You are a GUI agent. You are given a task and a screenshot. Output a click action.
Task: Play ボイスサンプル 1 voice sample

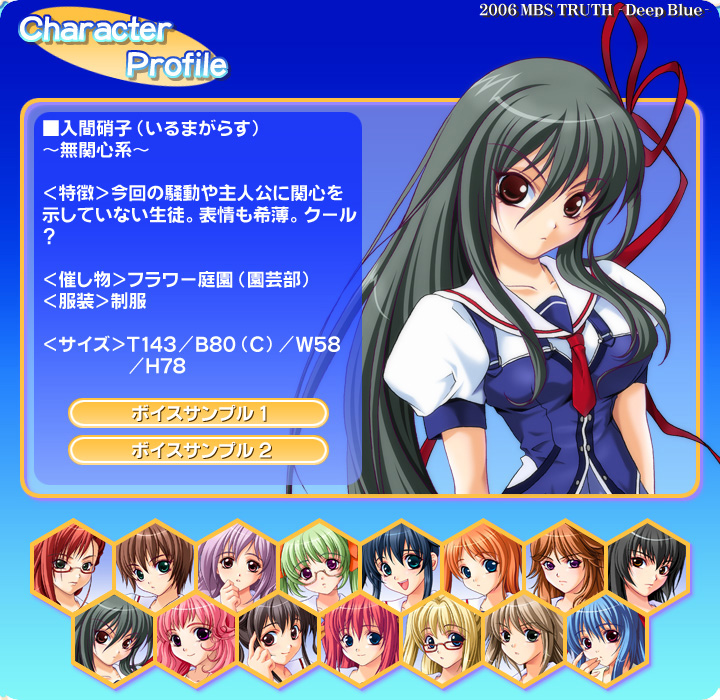(x=198, y=413)
